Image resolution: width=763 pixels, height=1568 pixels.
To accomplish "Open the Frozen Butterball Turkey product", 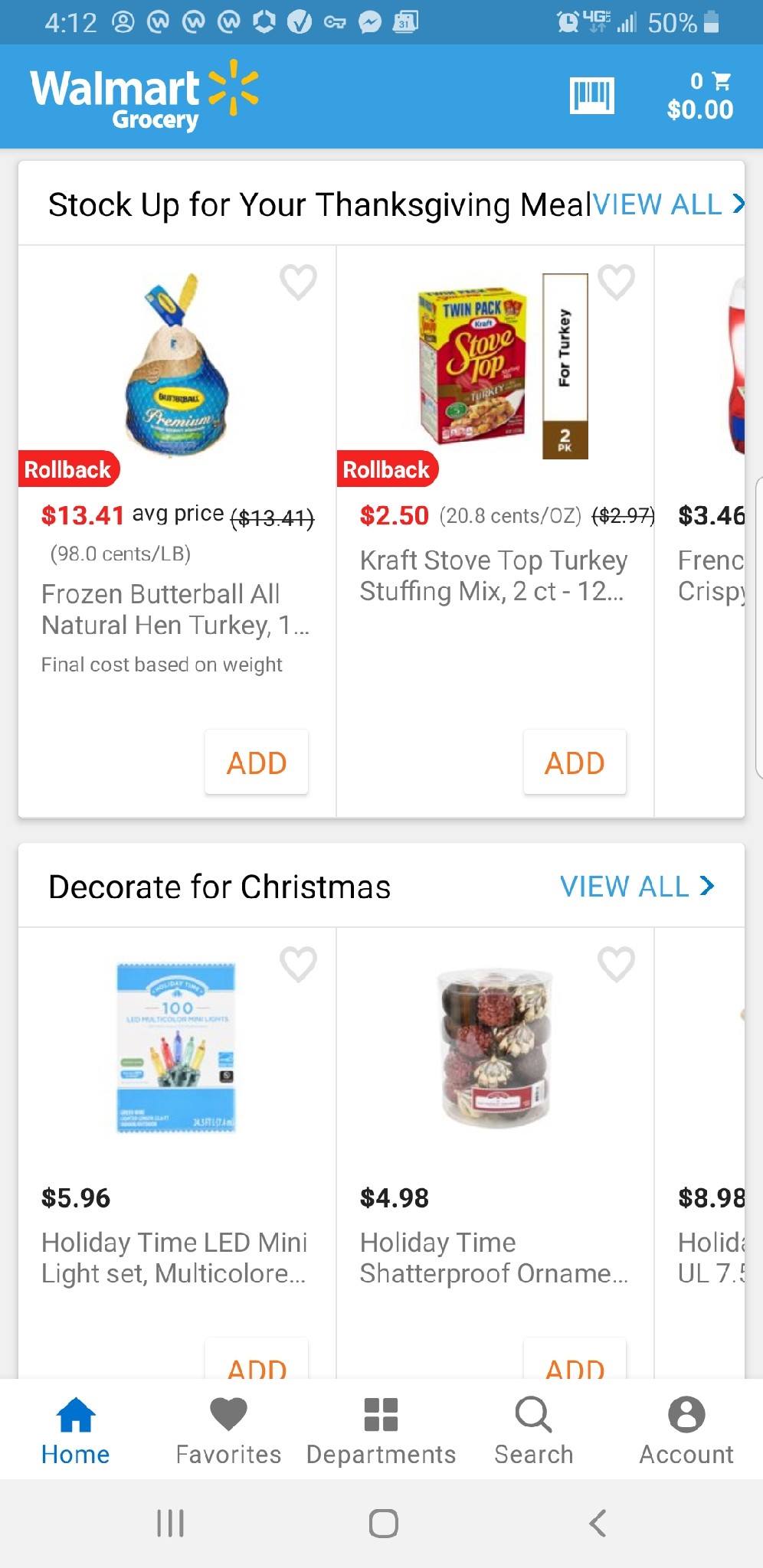I will [175, 609].
